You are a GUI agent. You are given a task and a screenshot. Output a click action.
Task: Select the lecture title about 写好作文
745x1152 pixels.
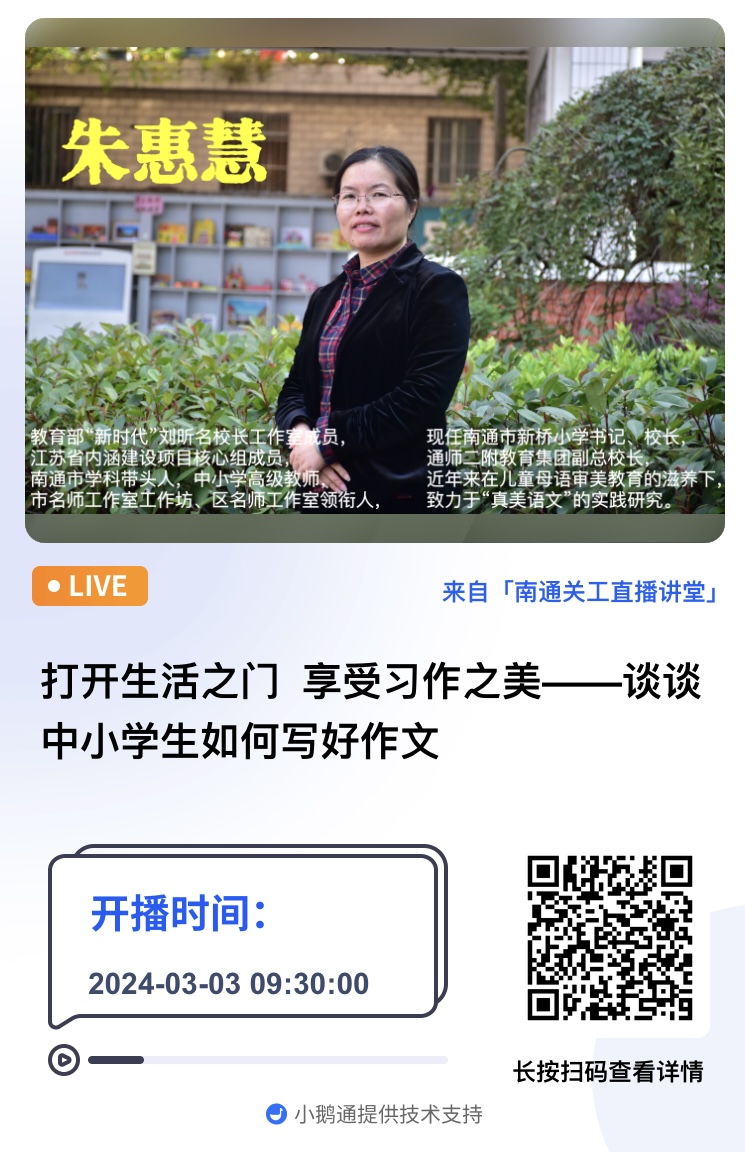[x=372, y=712]
